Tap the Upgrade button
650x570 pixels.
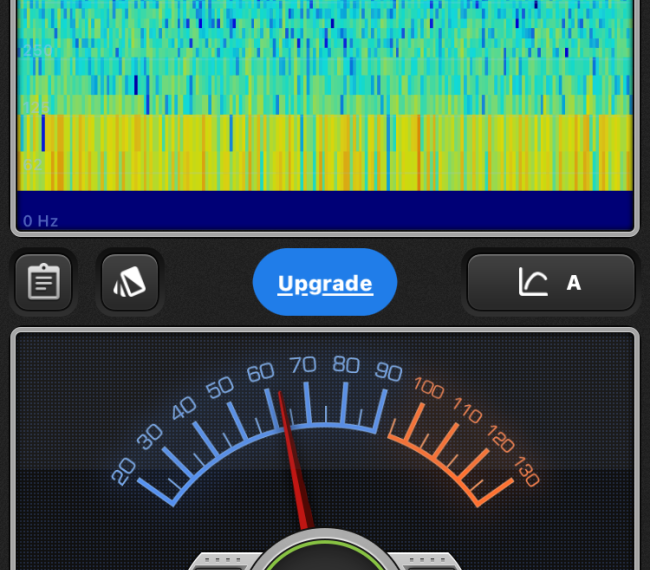click(325, 283)
